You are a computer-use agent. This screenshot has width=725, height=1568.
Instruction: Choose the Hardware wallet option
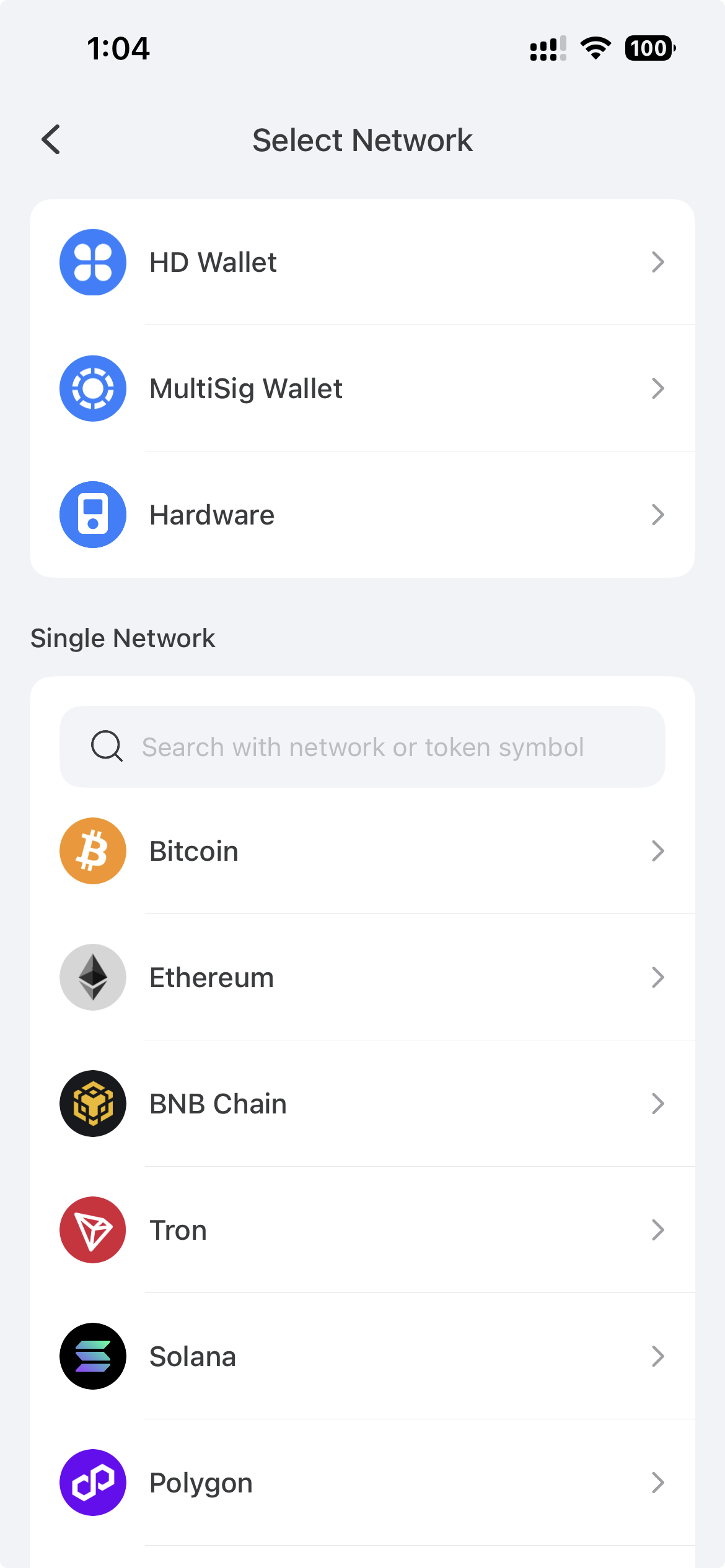pyautogui.click(x=362, y=515)
